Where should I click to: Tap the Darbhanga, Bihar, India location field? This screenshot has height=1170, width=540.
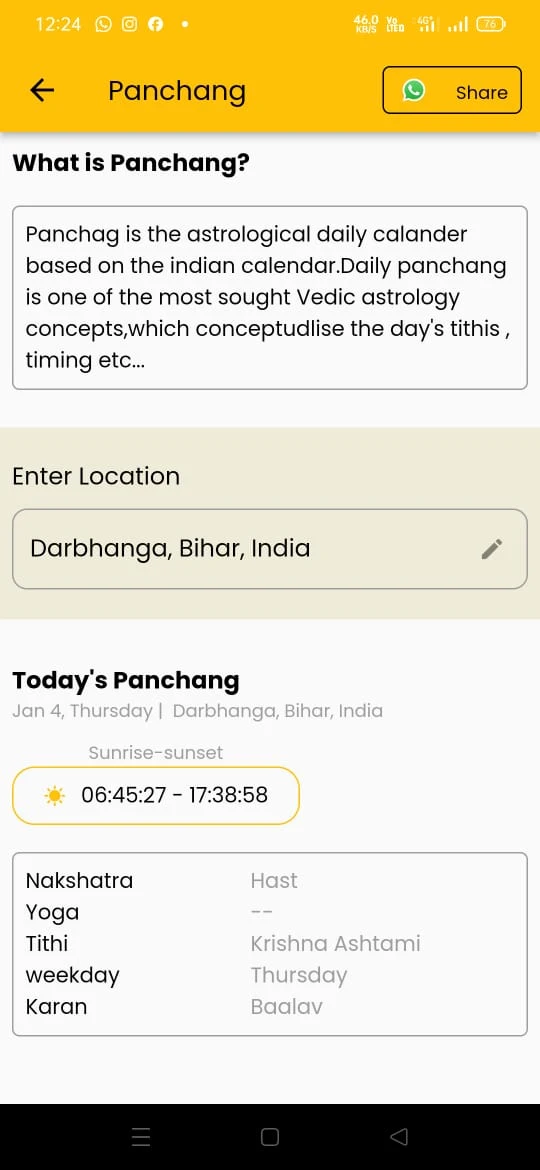(x=270, y=549)
